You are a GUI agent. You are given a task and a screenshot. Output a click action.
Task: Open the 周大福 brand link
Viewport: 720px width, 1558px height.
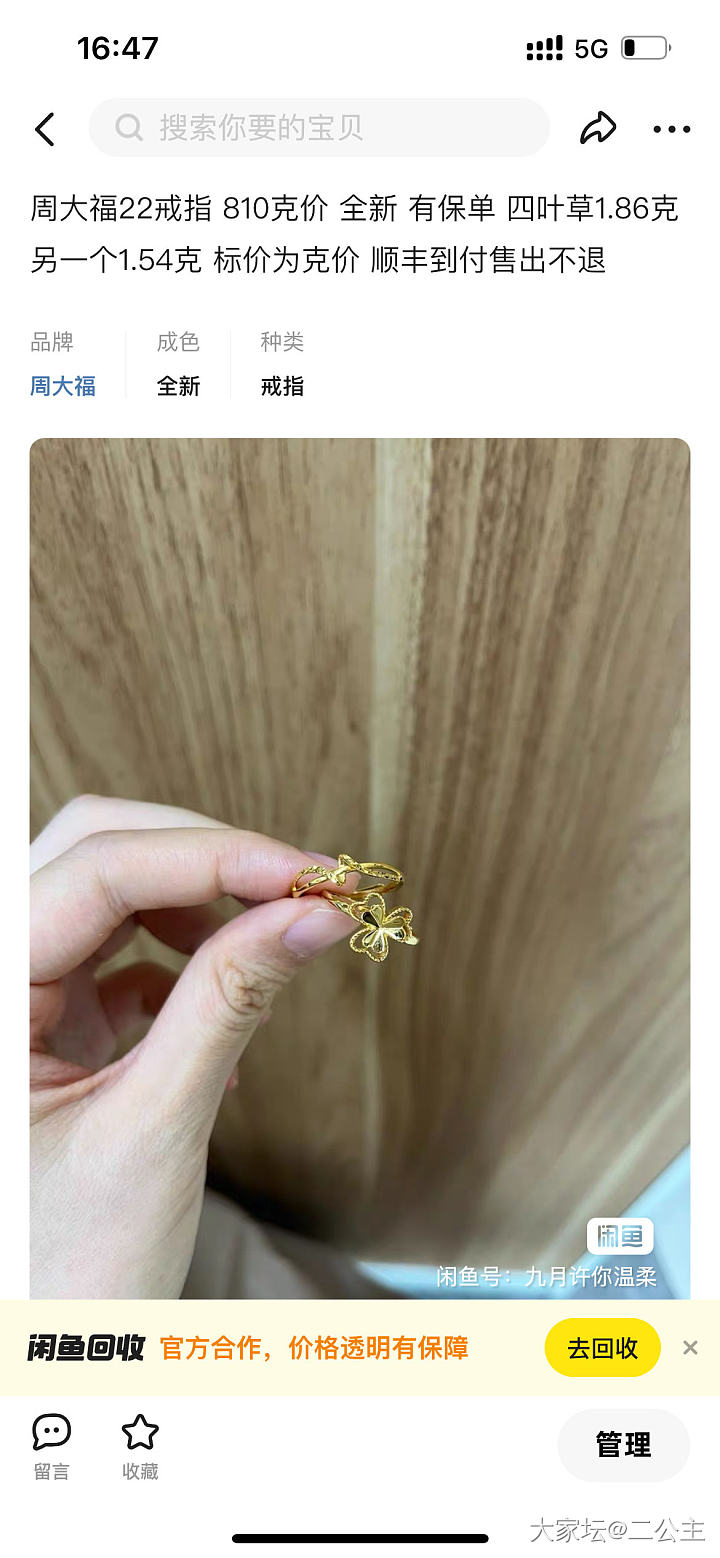(63, 386)
